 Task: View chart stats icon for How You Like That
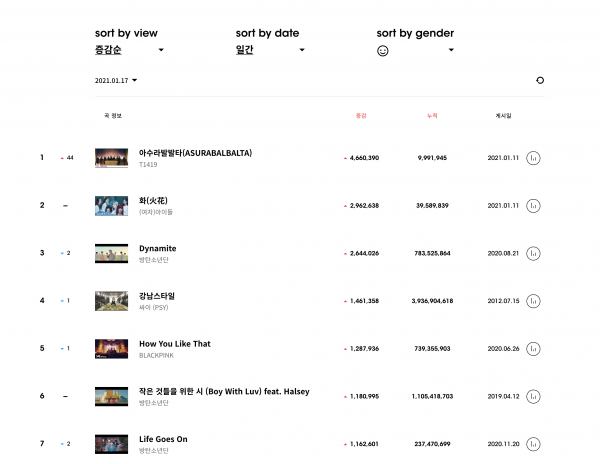(534, 348)
